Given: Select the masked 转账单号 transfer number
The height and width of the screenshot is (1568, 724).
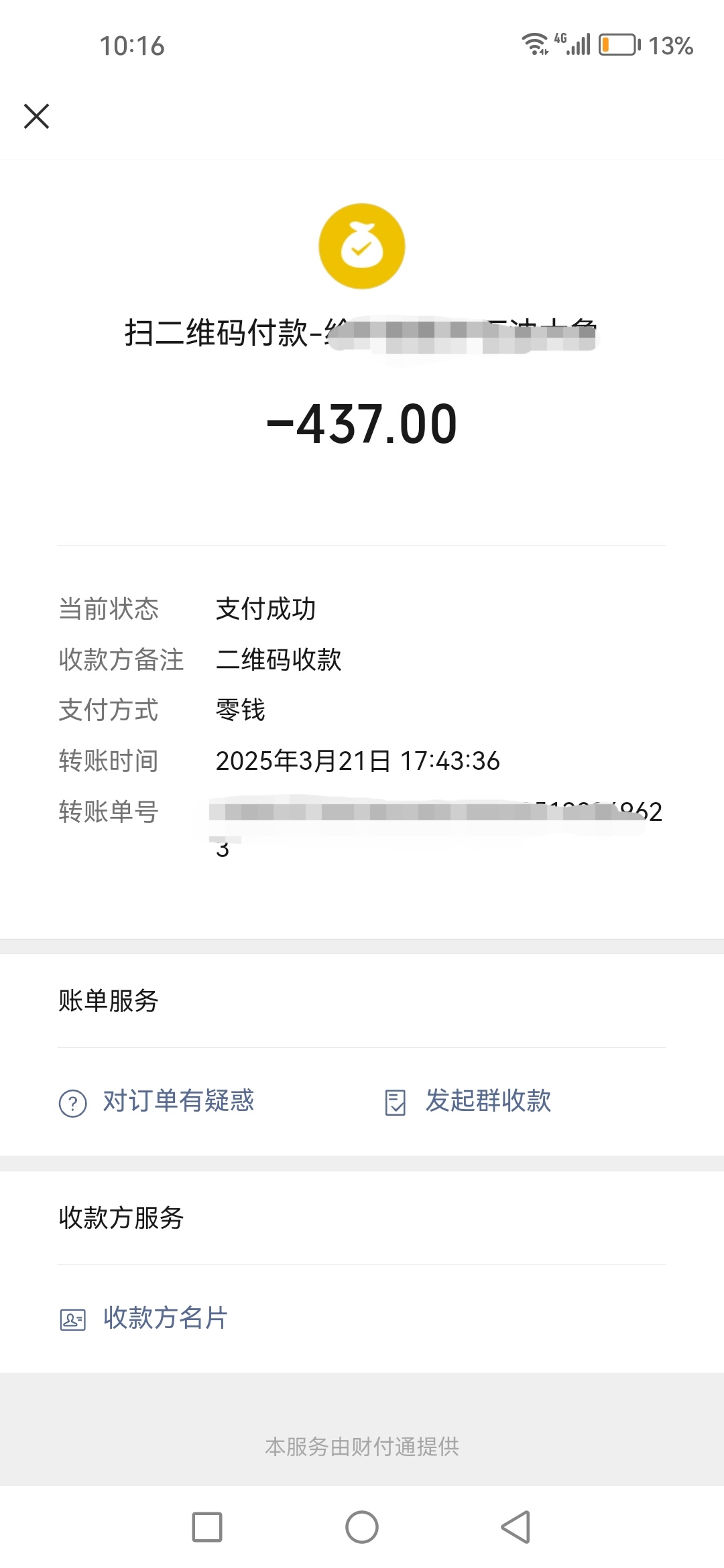Looking at the screenshot, I should pos(429,811).
